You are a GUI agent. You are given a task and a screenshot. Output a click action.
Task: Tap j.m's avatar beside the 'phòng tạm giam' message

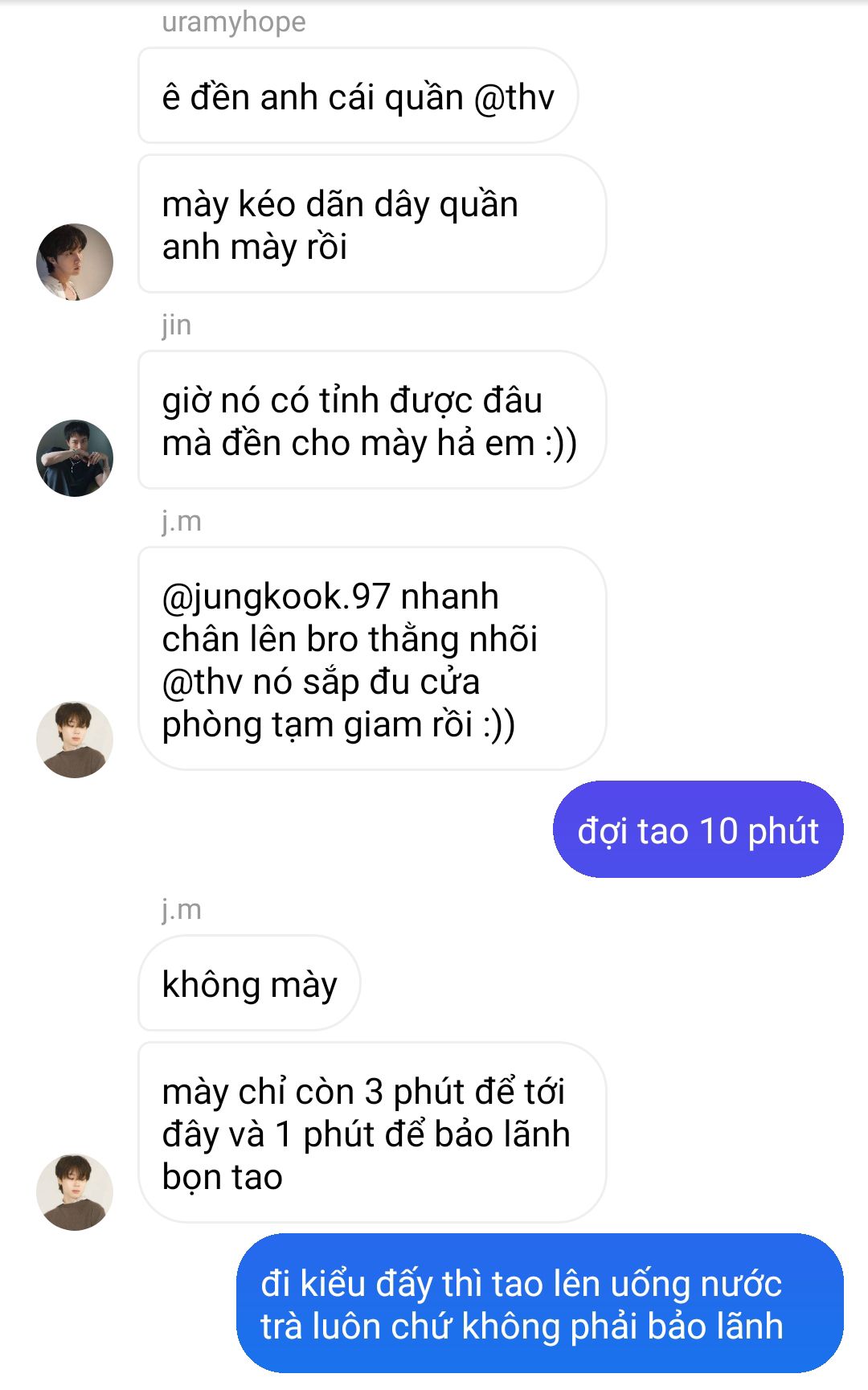75,740
